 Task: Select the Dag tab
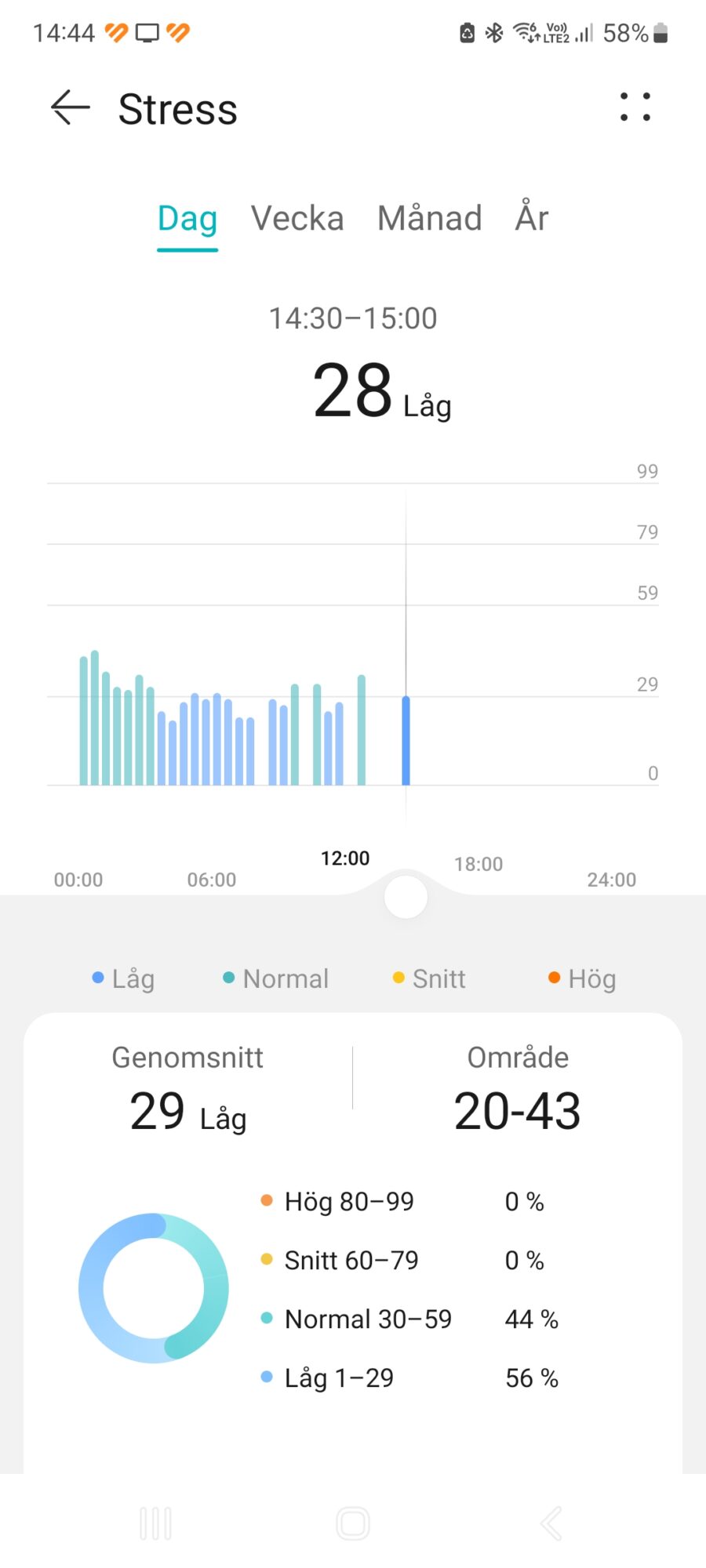pyautogui.click(x=187, y=219)
